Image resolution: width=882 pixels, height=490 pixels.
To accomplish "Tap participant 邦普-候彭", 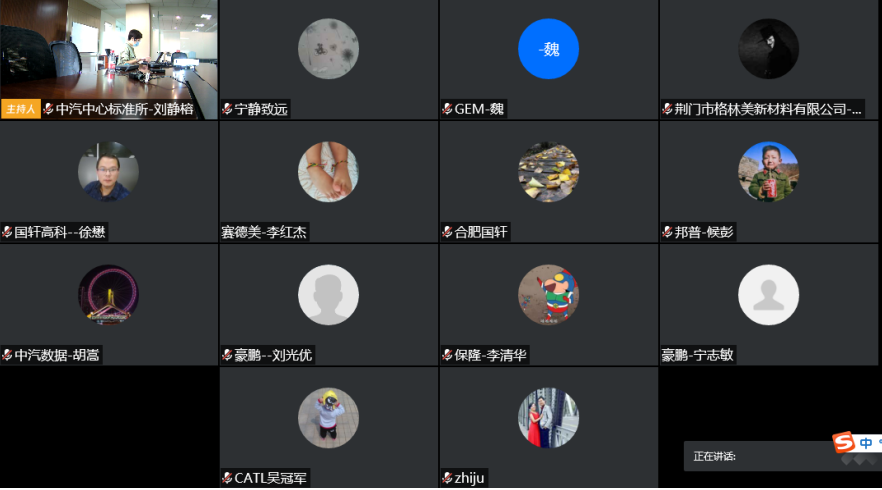I will pos(769,180).
